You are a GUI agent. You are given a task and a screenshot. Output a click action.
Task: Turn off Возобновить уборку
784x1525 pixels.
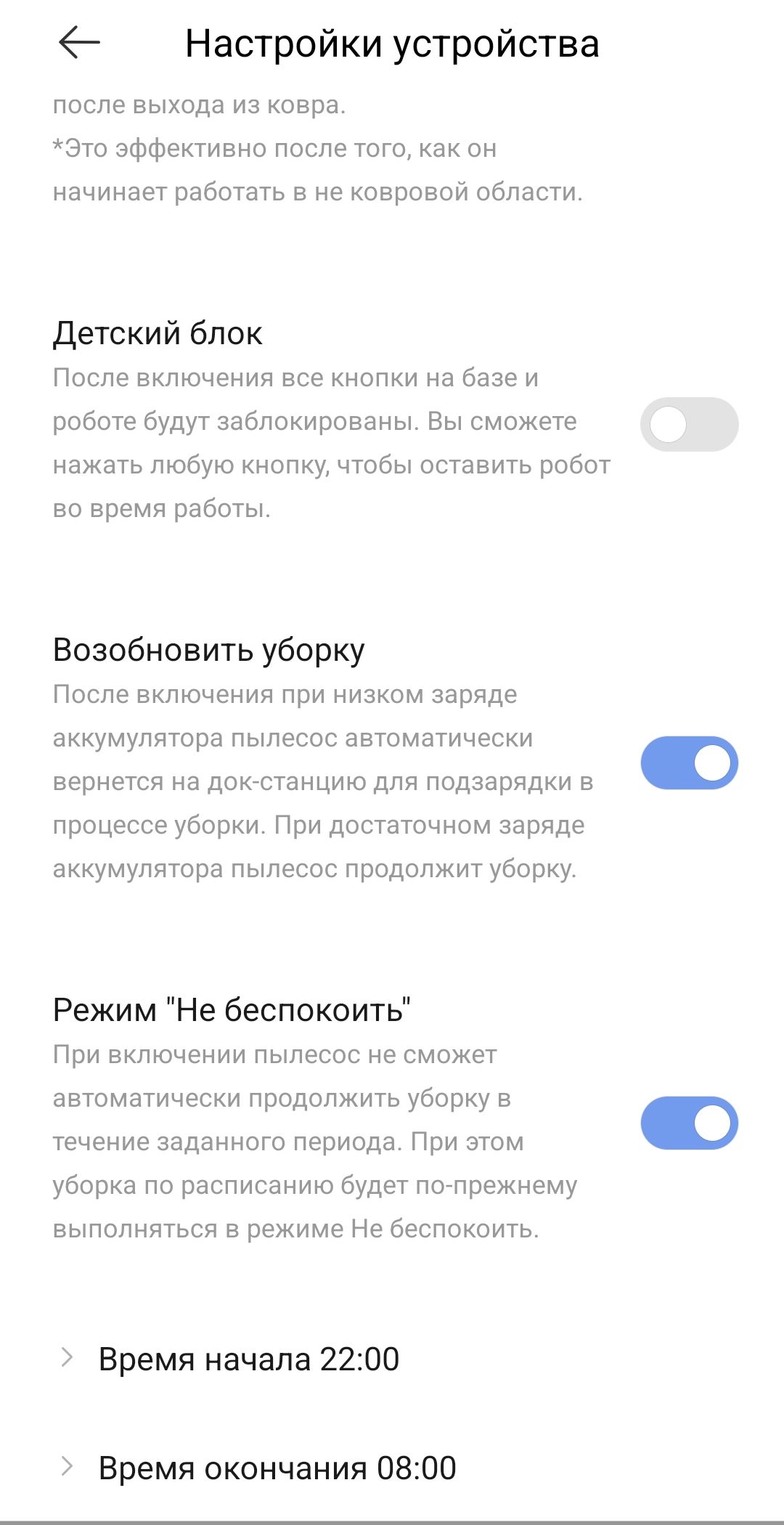pos(689,763)
